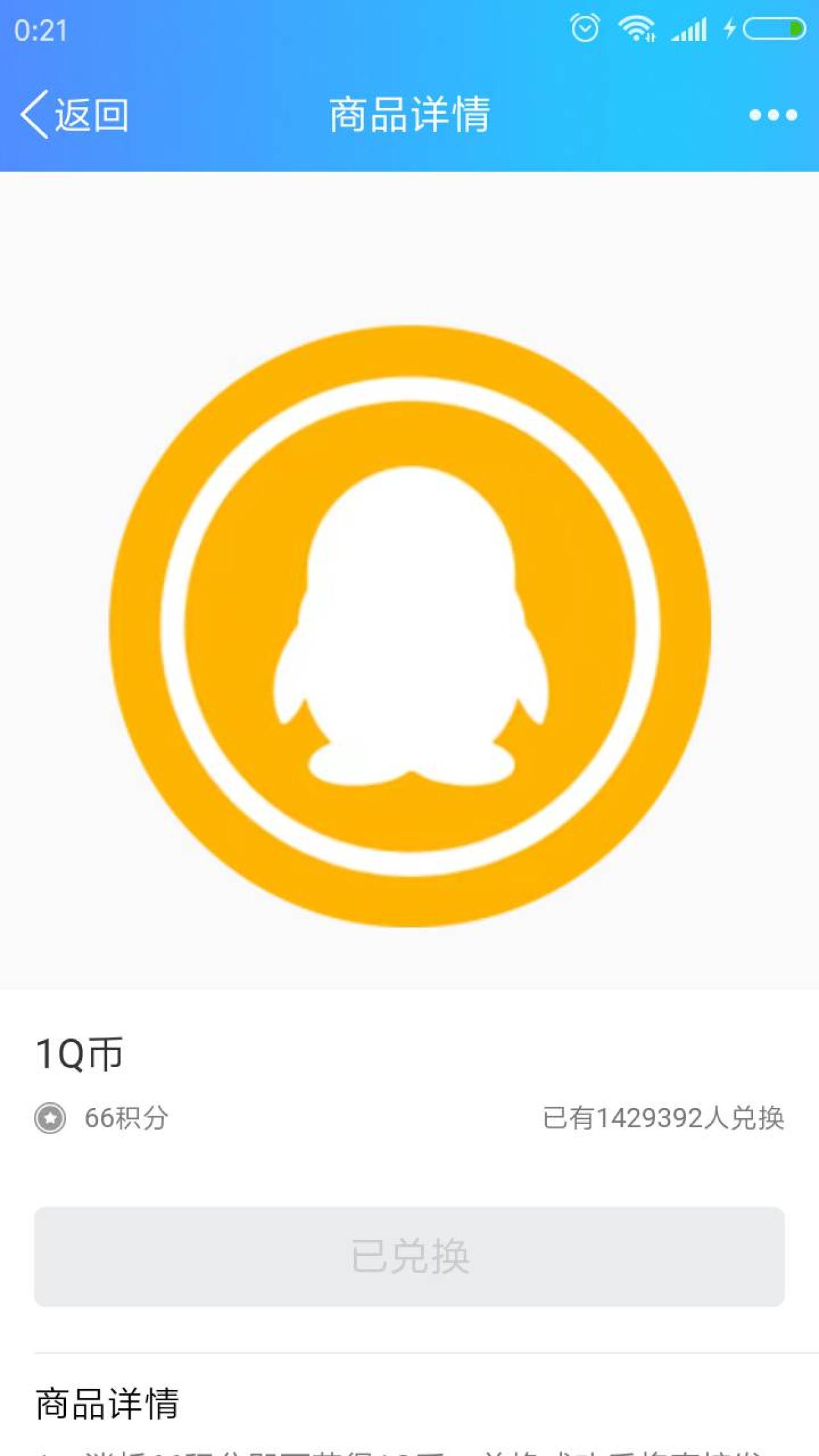Tap the 已兑换 redeem button

pyautogui.click(x=409, y=1256)
